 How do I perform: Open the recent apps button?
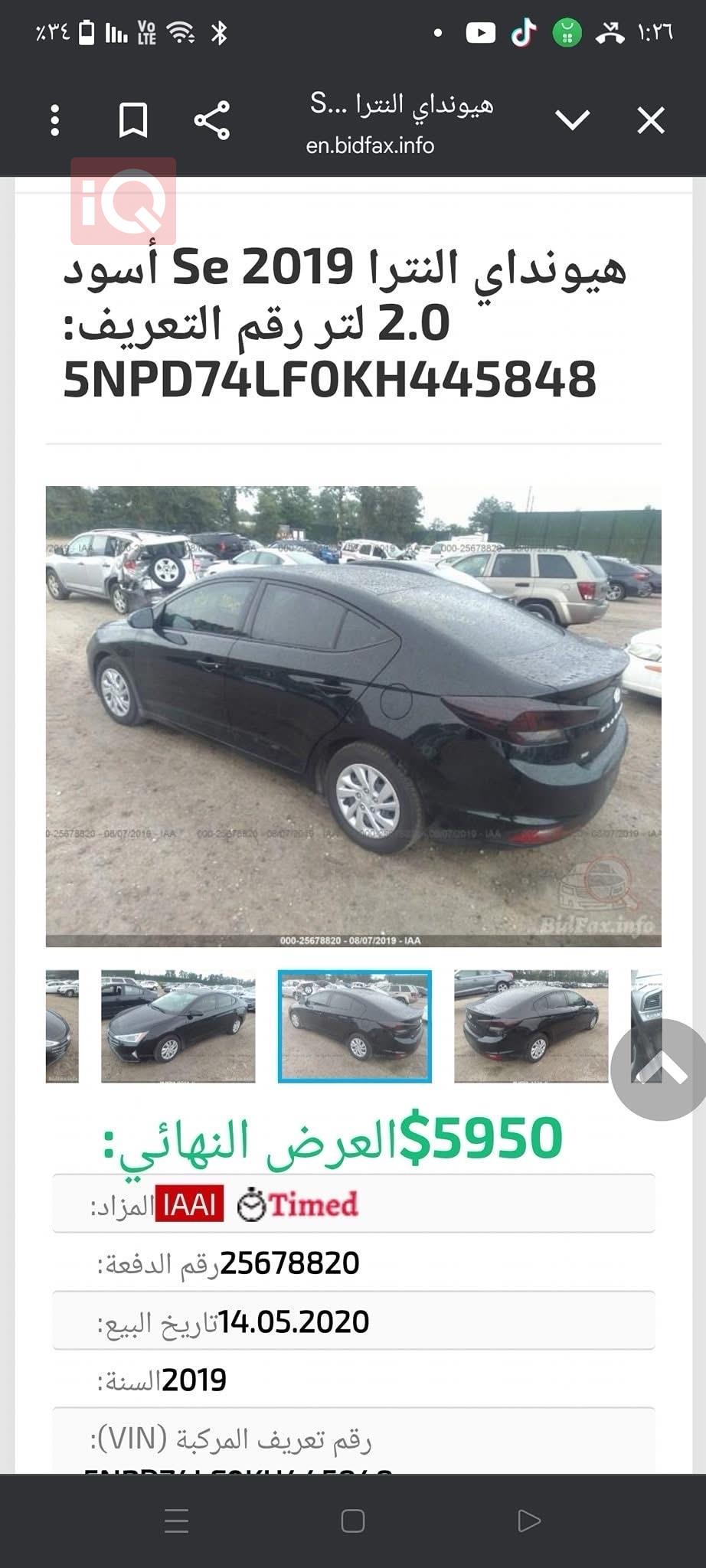177,1521
